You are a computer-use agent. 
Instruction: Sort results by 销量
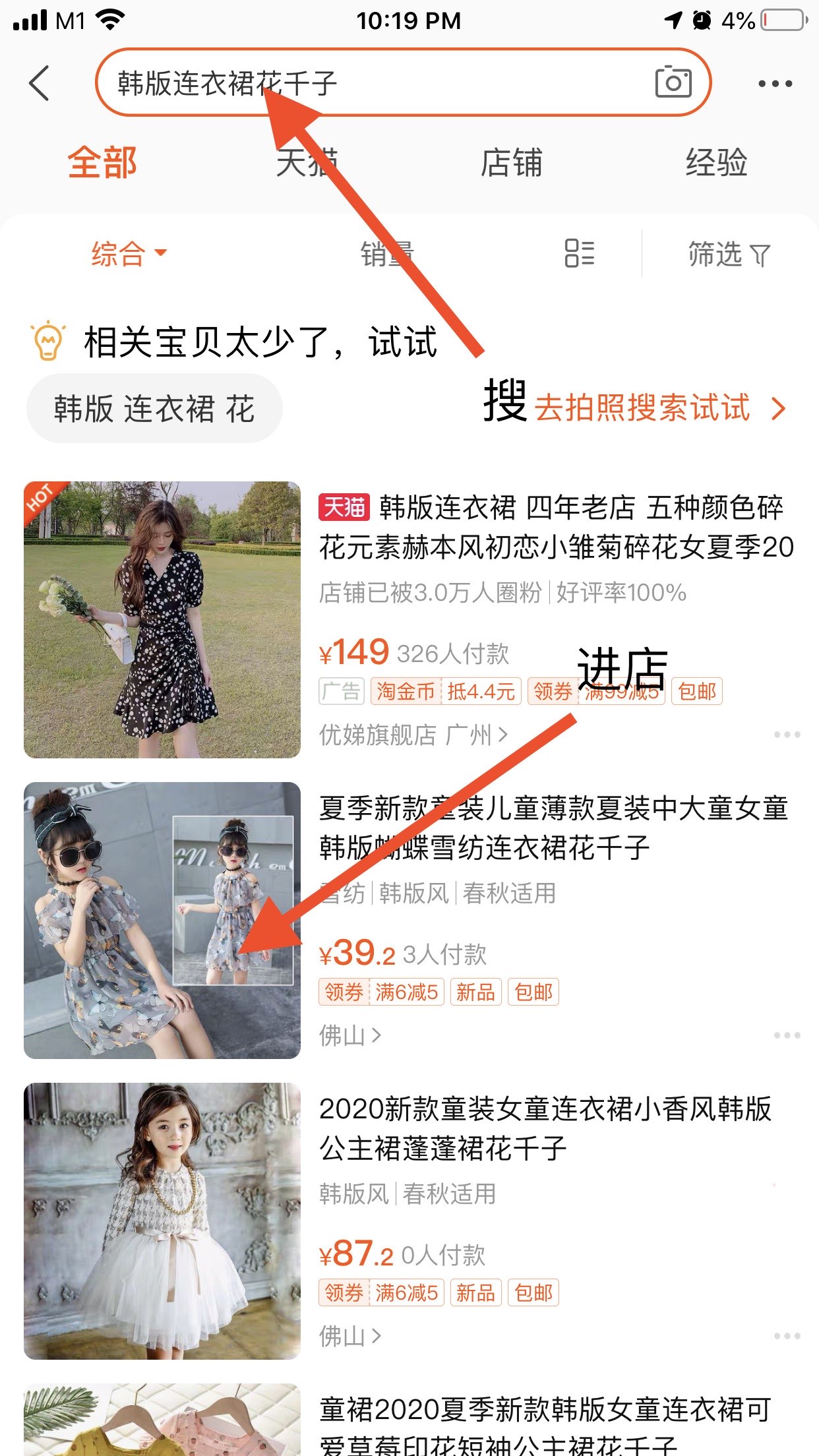(386, 254)
